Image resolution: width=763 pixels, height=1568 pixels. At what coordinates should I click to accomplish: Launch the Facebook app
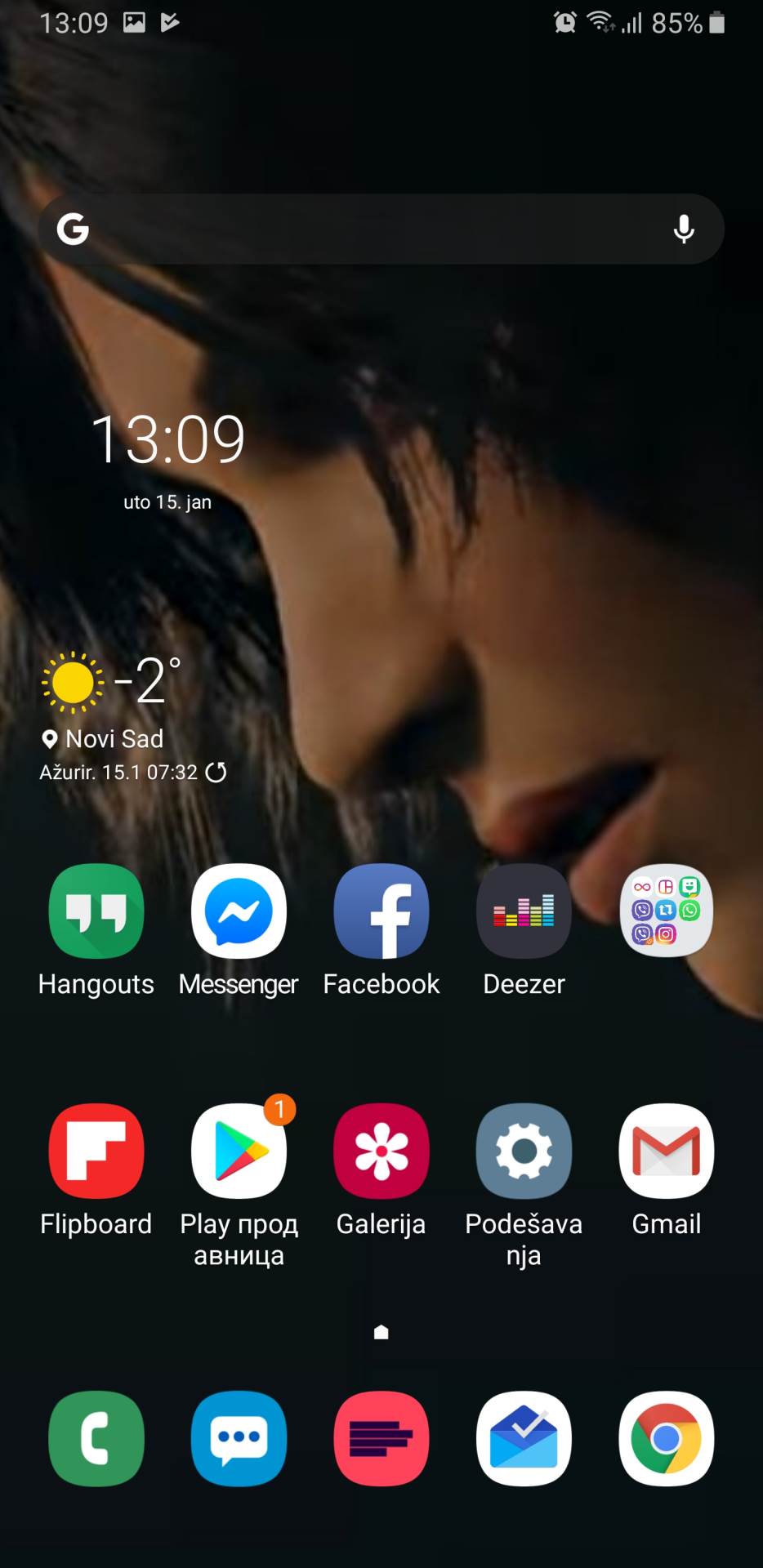click(x=381, y=911)
